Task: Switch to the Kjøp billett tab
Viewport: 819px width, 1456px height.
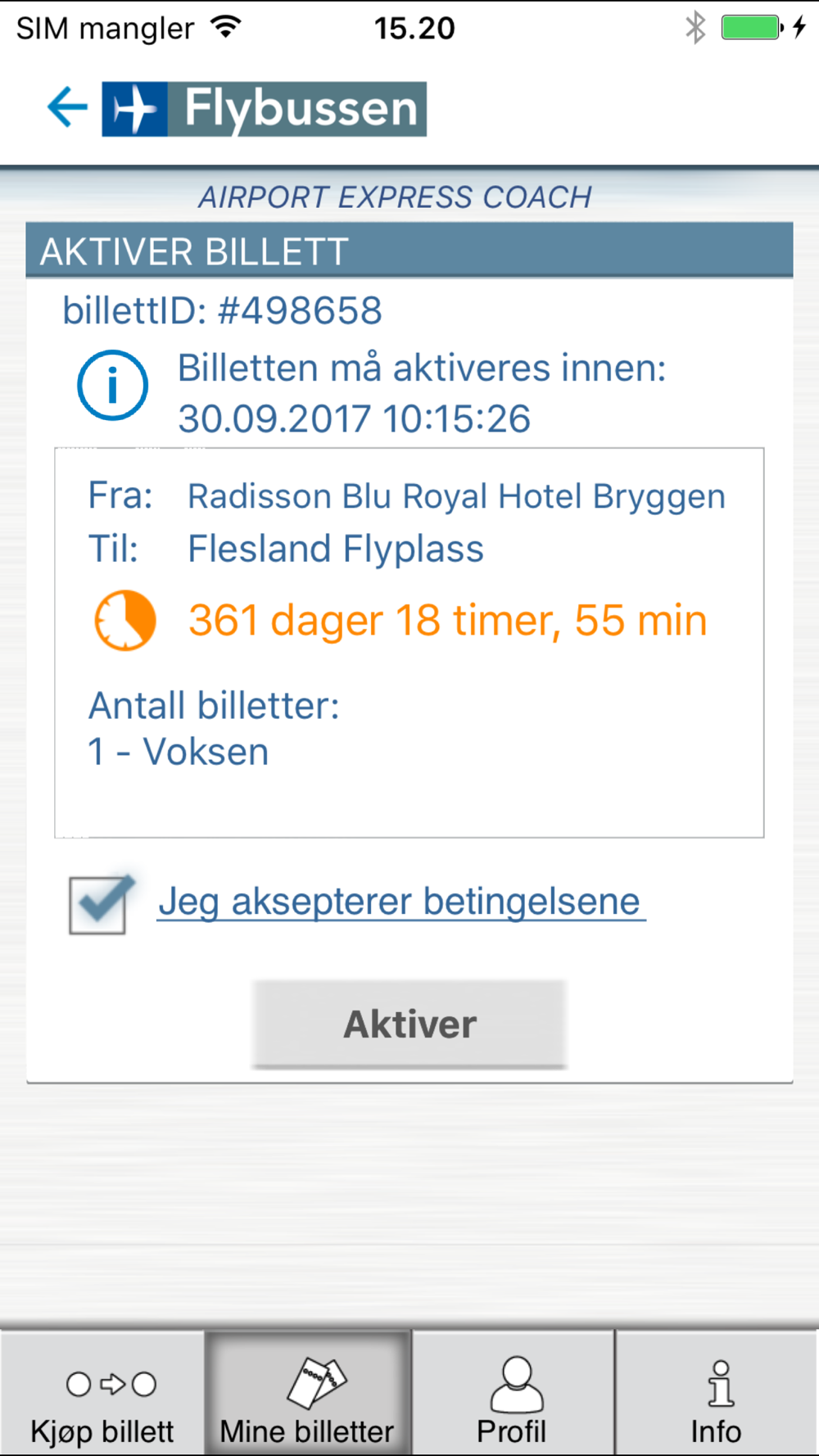Action: (x=102, y=1394)
